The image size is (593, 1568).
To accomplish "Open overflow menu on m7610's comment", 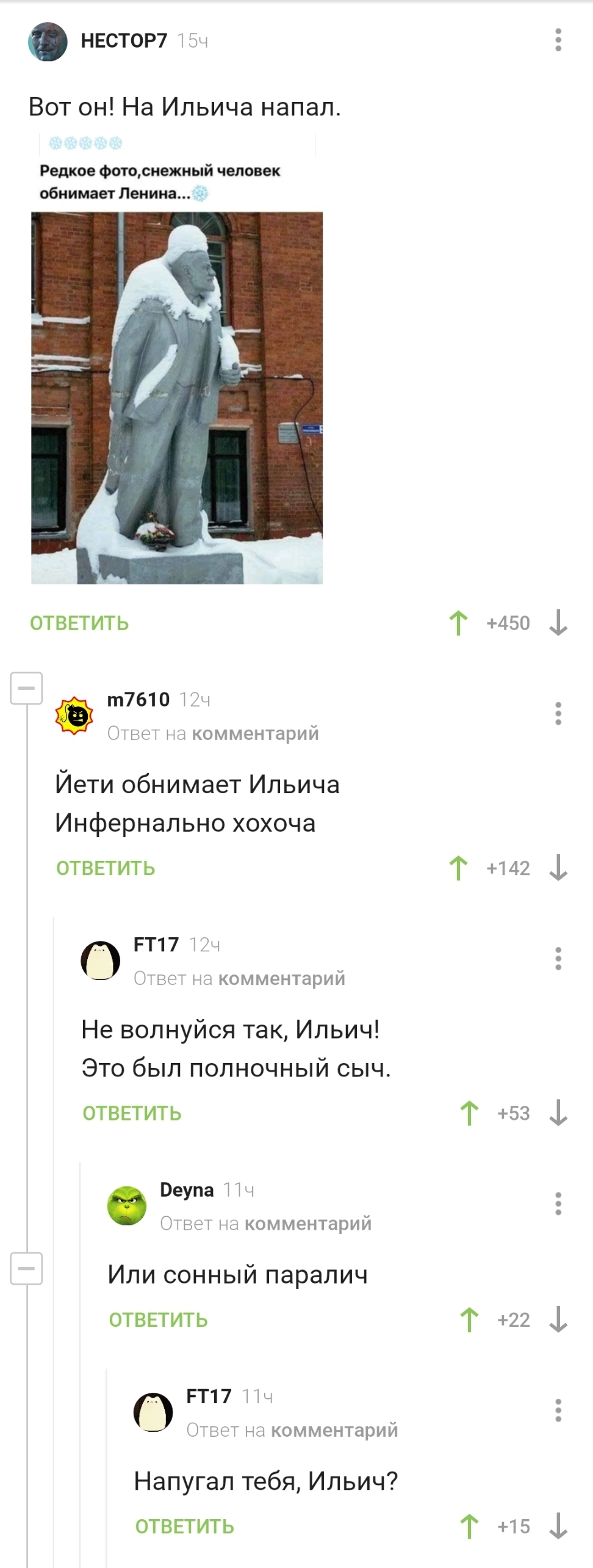I will [558, 713].
